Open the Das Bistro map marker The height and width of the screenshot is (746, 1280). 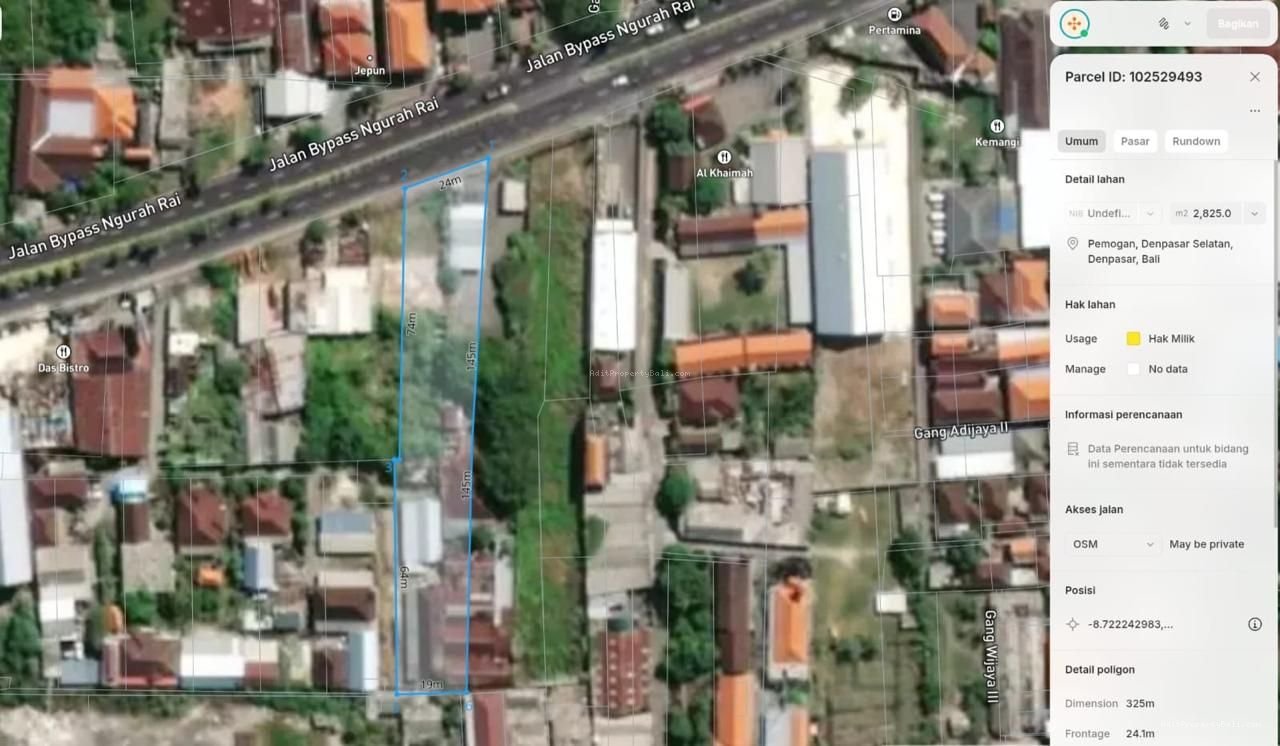coord(63,352)
